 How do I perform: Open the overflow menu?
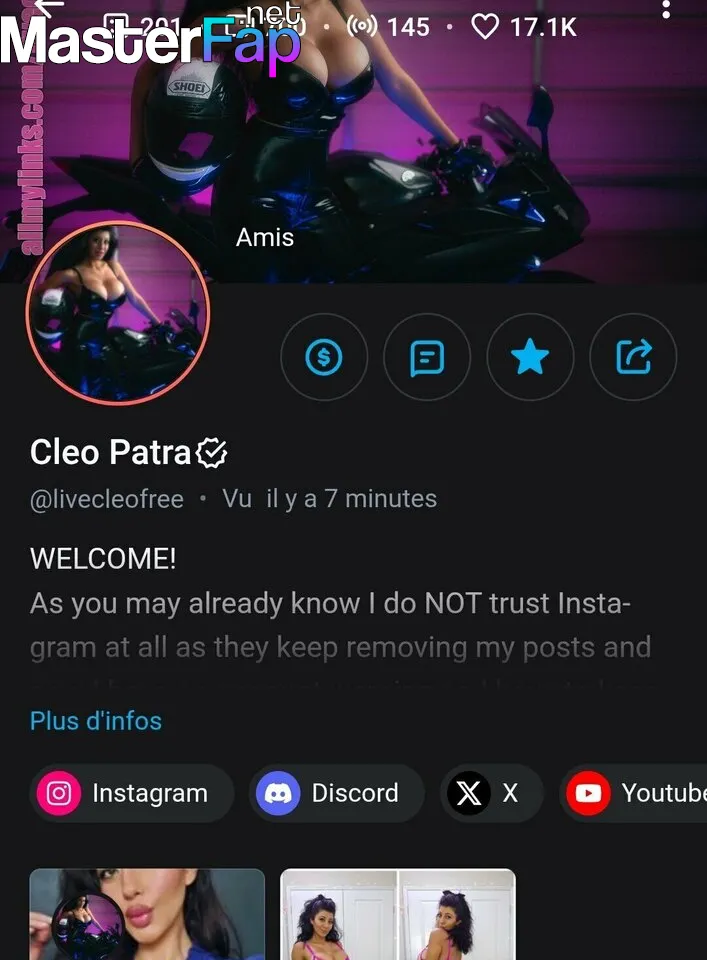coord(667,10)
